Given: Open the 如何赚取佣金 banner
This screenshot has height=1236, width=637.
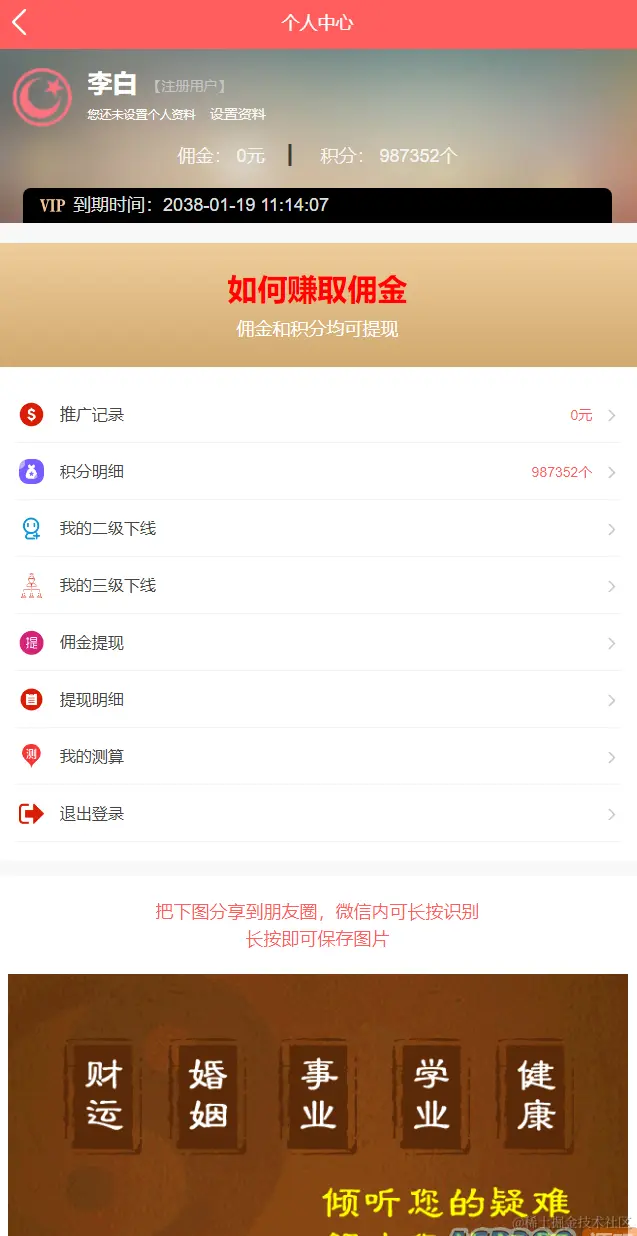Looking at the screenshot, I should (318, 305).
